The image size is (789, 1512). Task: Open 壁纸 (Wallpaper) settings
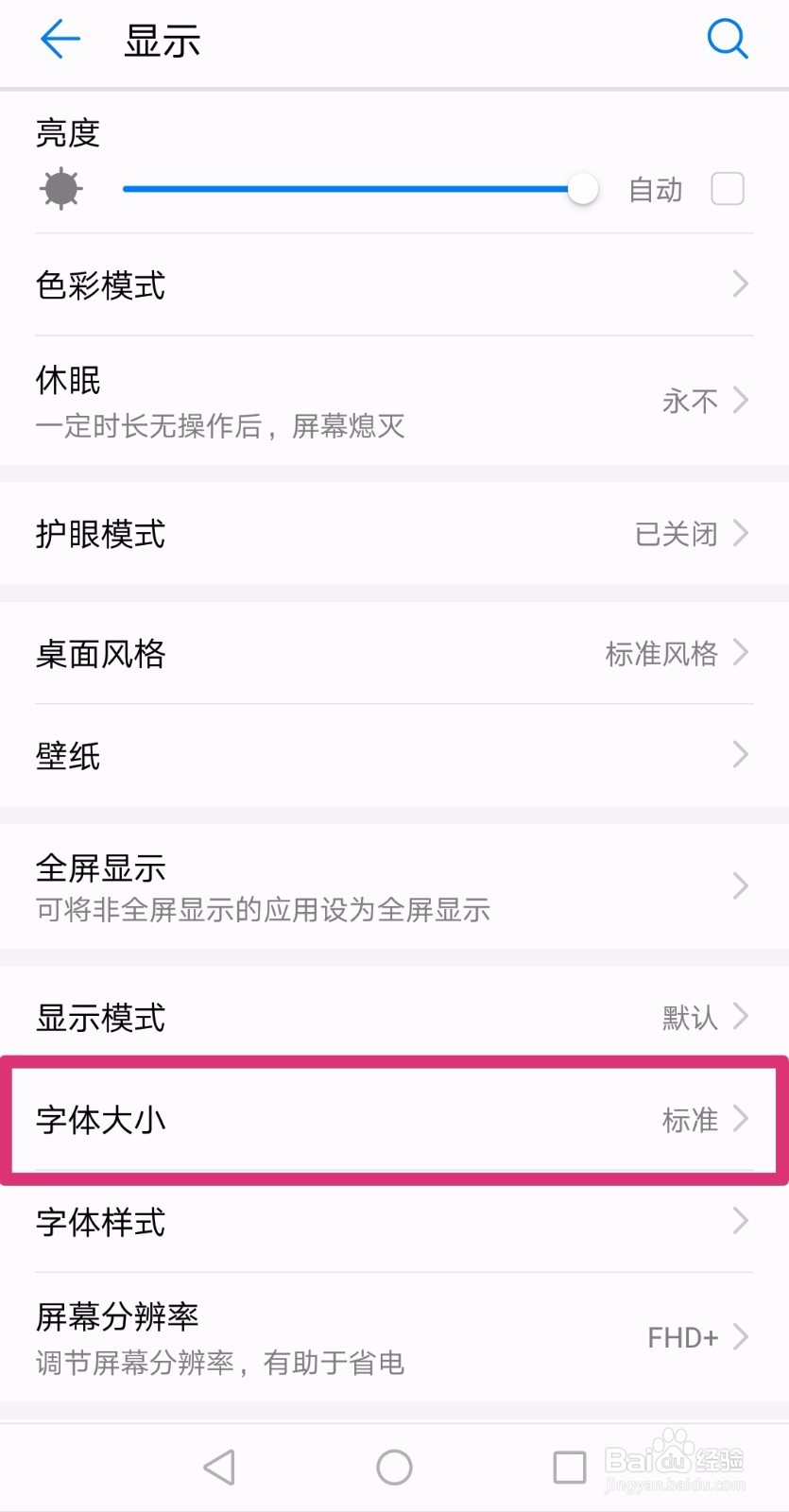click(394, 754)
